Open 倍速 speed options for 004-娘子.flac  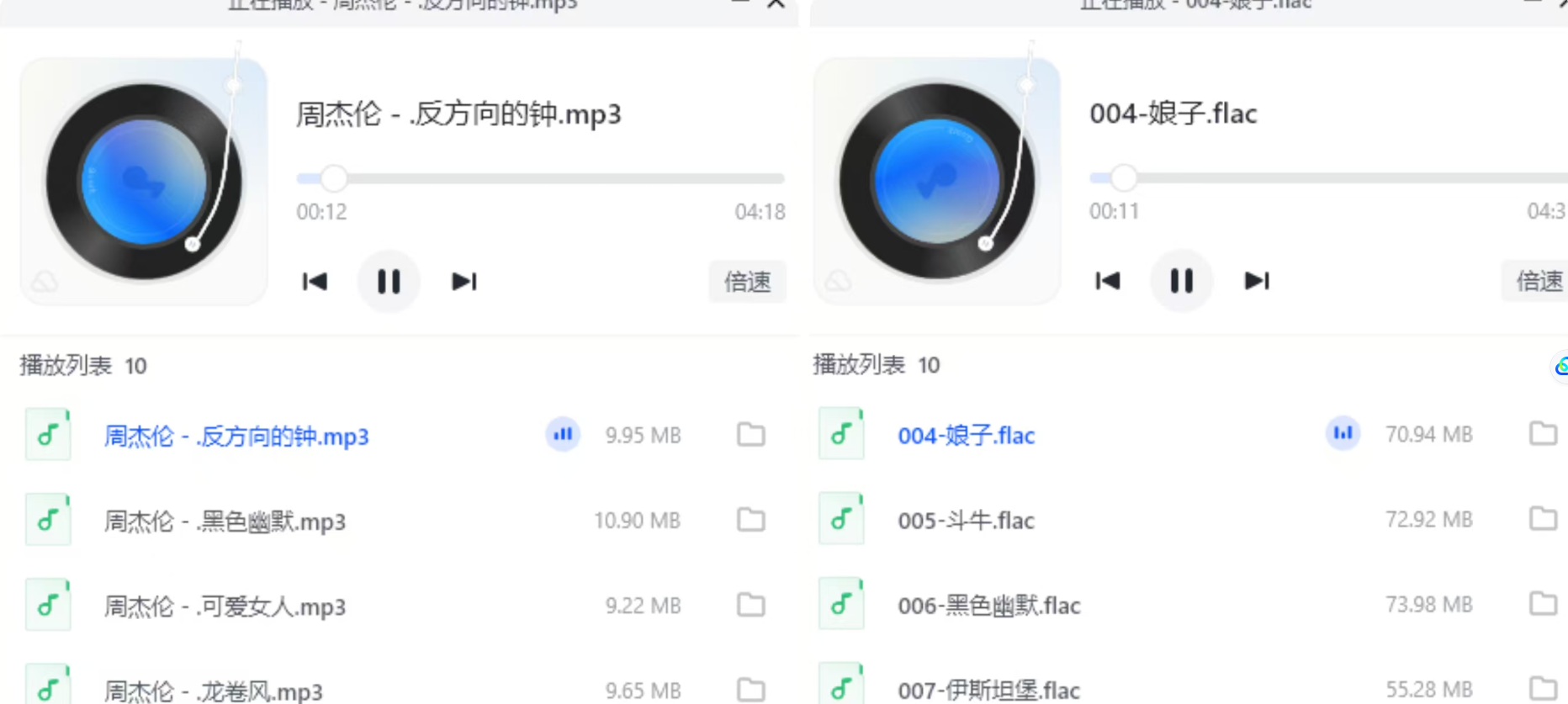coord(1538,281)
